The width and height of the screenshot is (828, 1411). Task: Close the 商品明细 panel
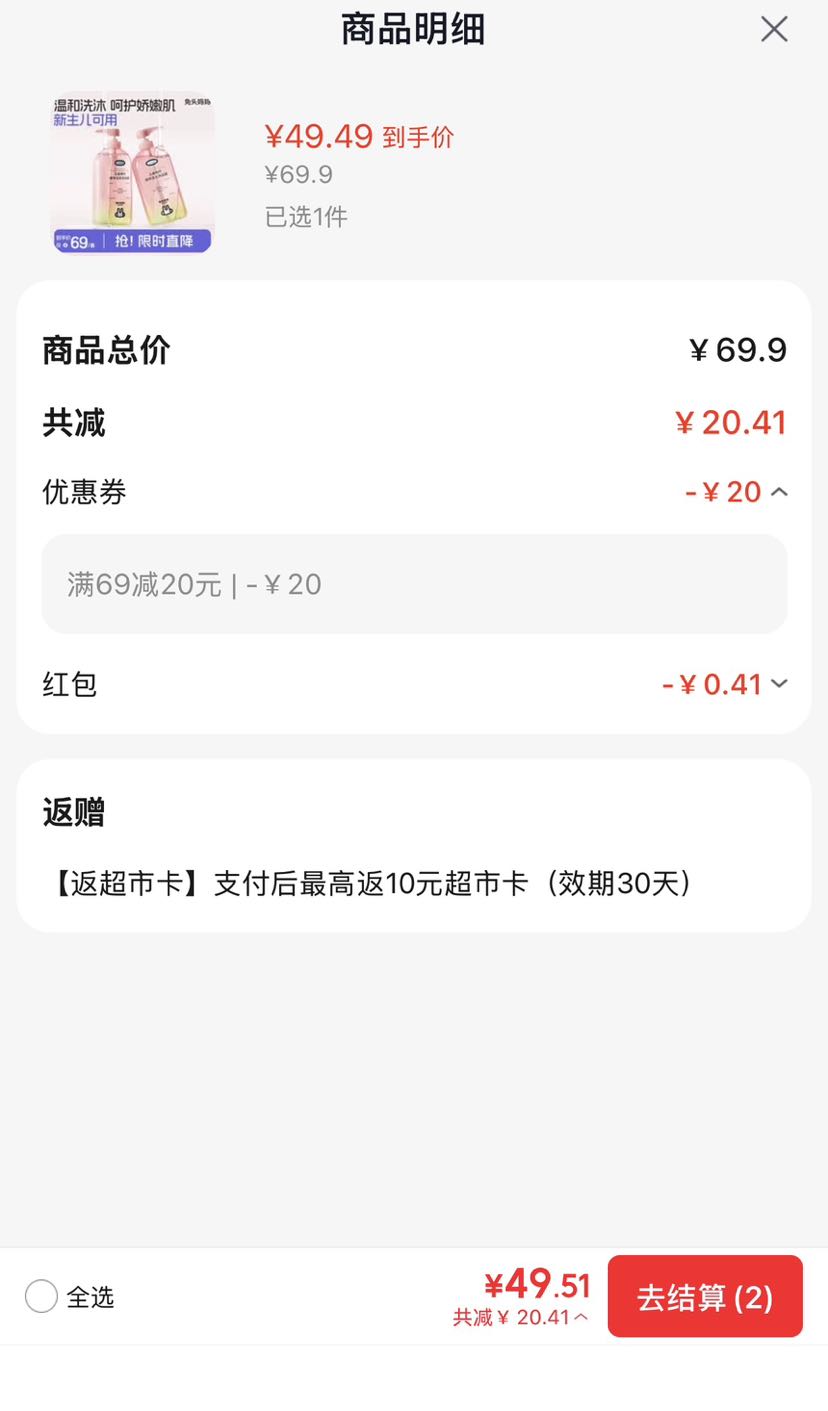tap(774, 29)
